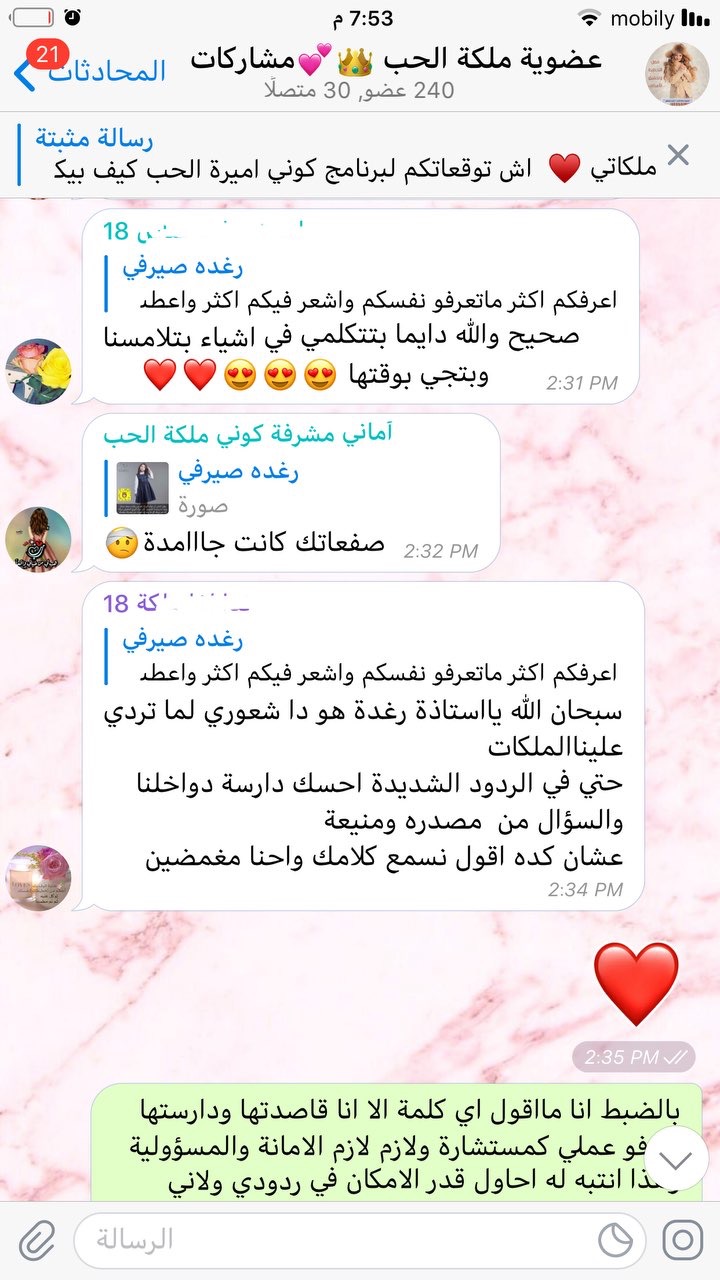Open the group profile picture
The image size is (720, 1280).
[x=677, y=73]
